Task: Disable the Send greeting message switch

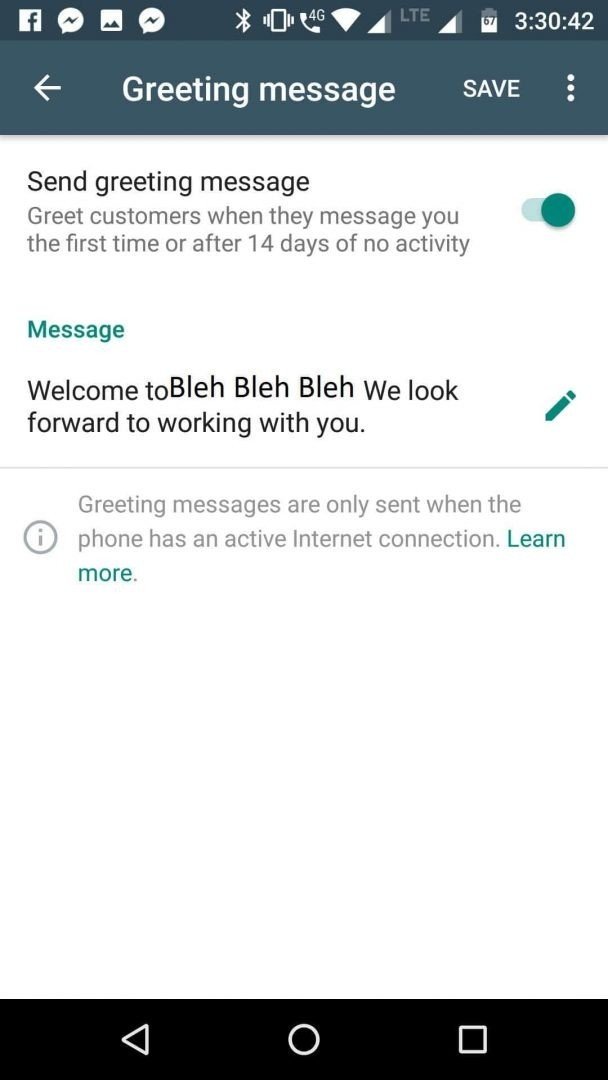Action: point(549,210)
